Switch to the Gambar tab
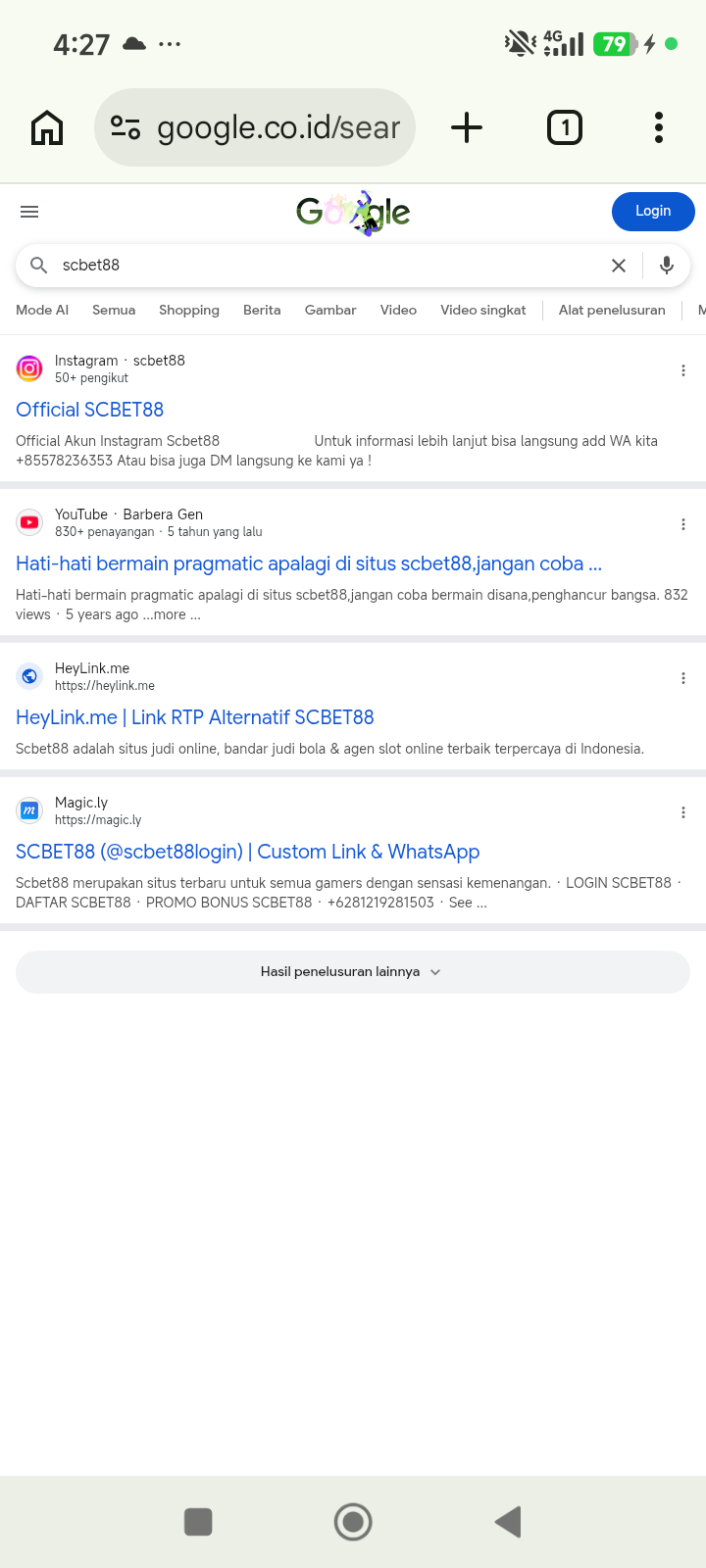Screen dimensions: 706x1568 coord(330,310)
